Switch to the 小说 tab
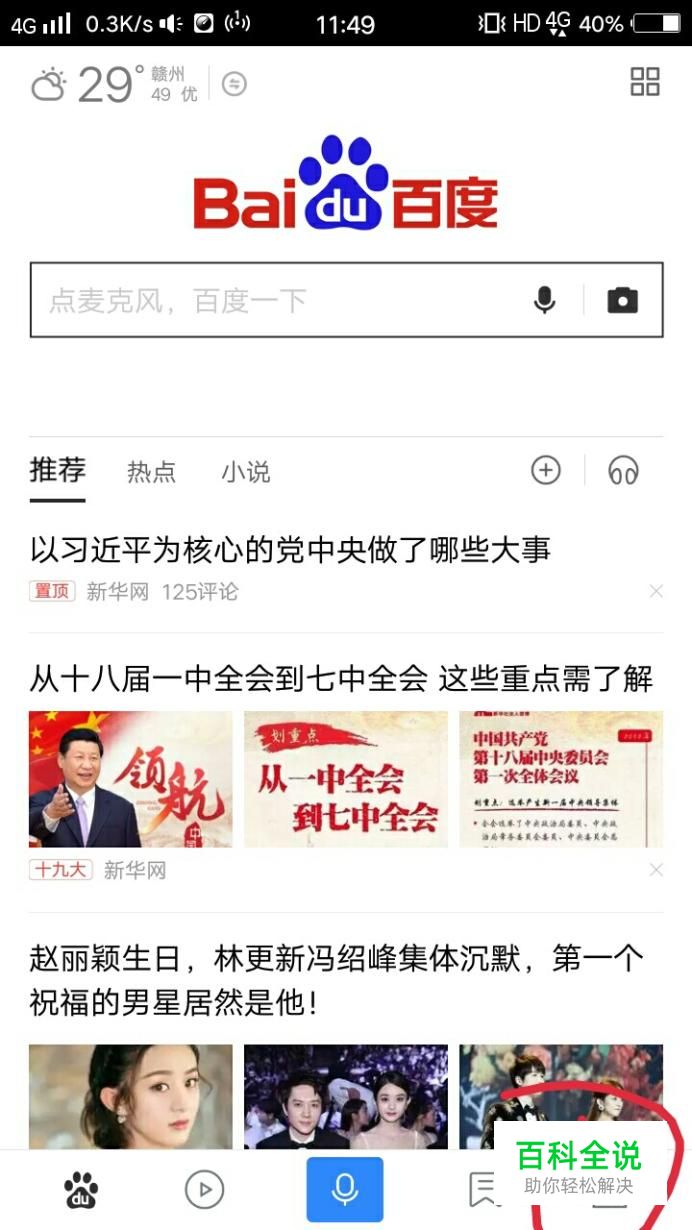This screenshot has height=1230, width=692. (246, 472)
